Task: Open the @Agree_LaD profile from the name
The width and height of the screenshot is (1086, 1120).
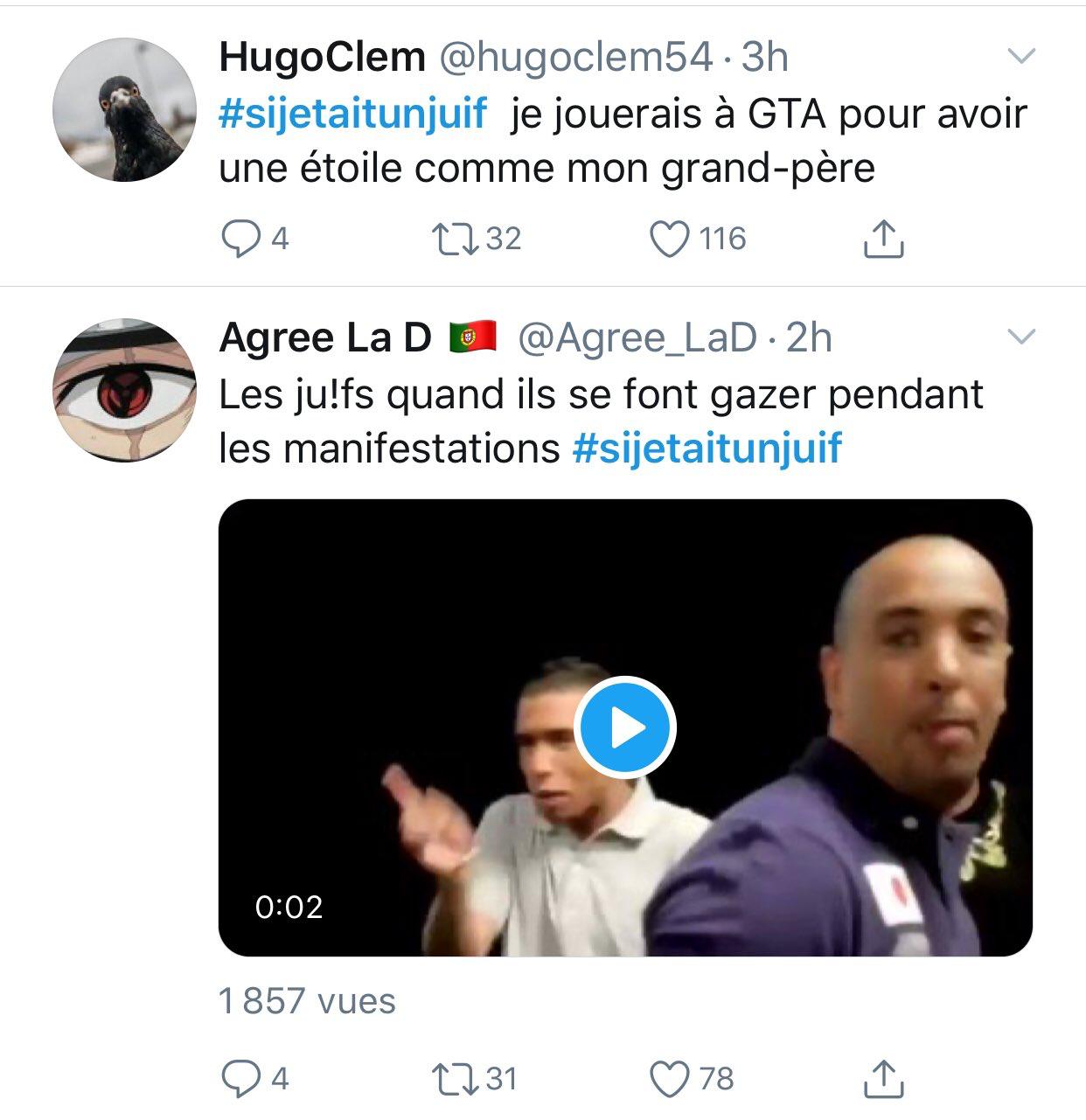Action: (x=324, y=338)
